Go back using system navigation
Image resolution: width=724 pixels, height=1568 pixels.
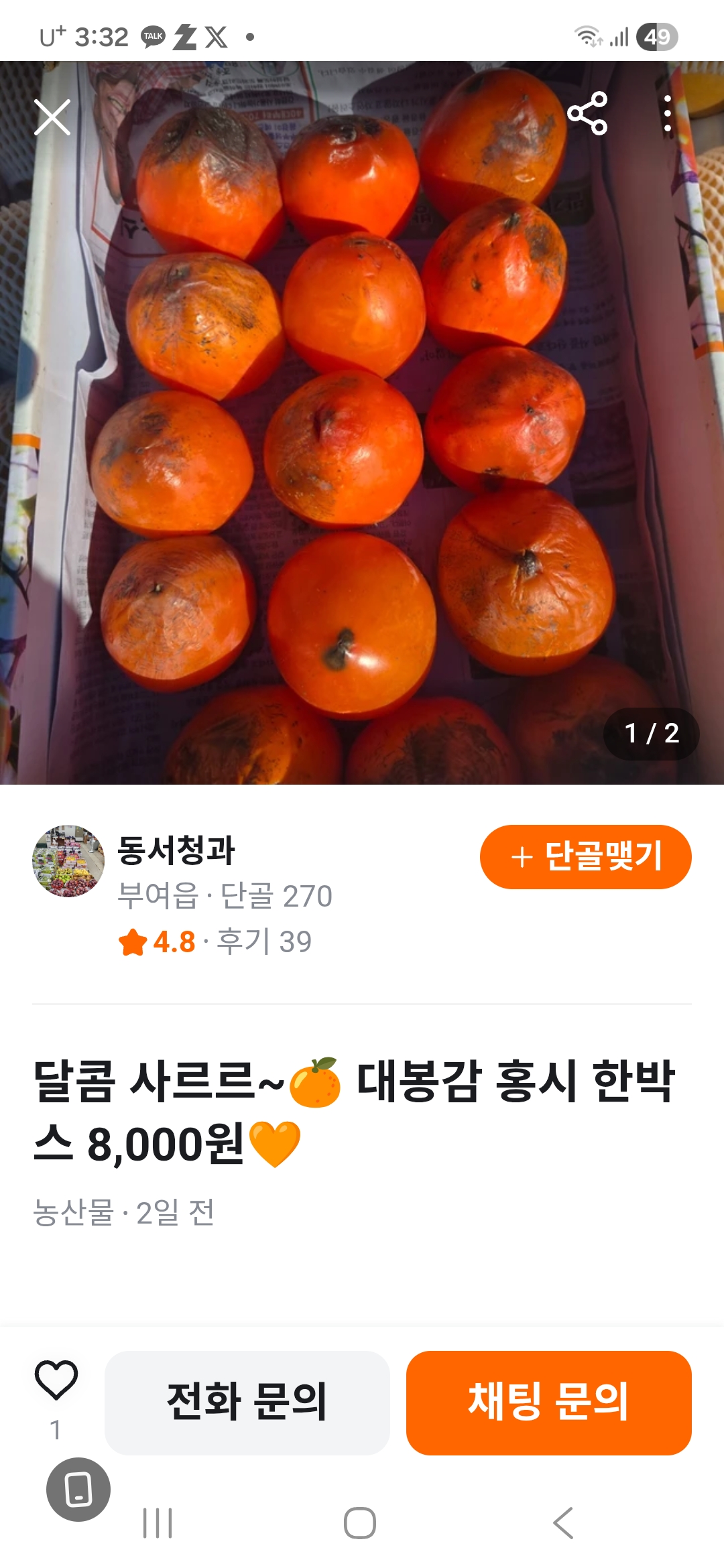coord(563,1523)
